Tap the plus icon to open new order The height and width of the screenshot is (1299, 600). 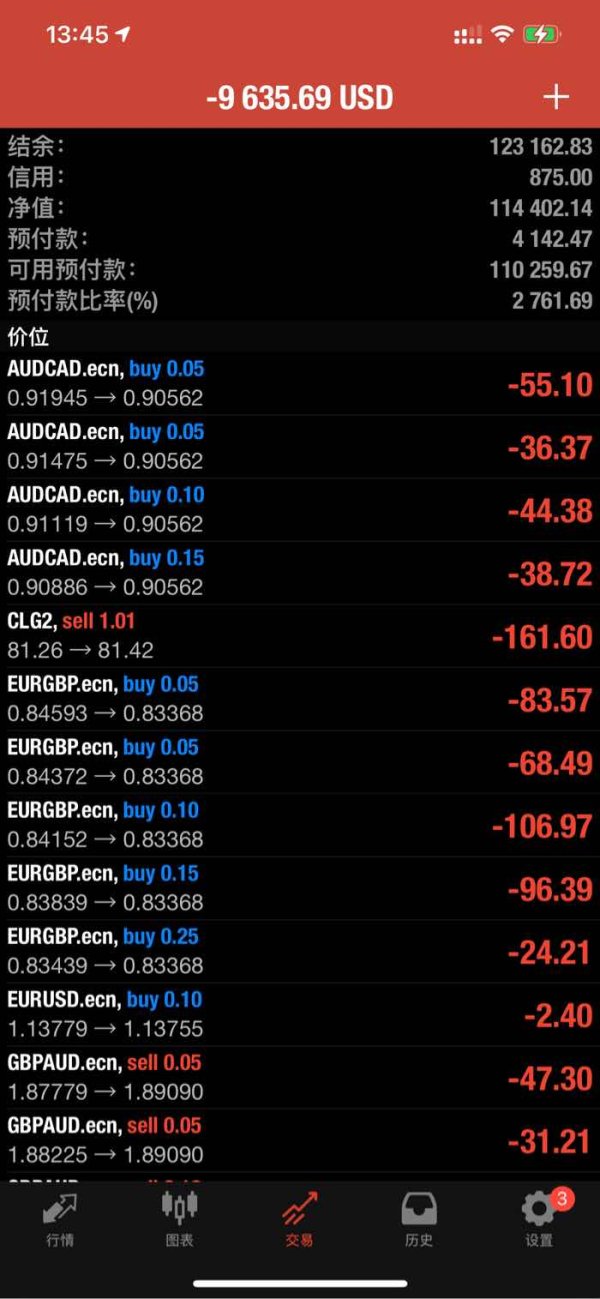pos(555,97)
